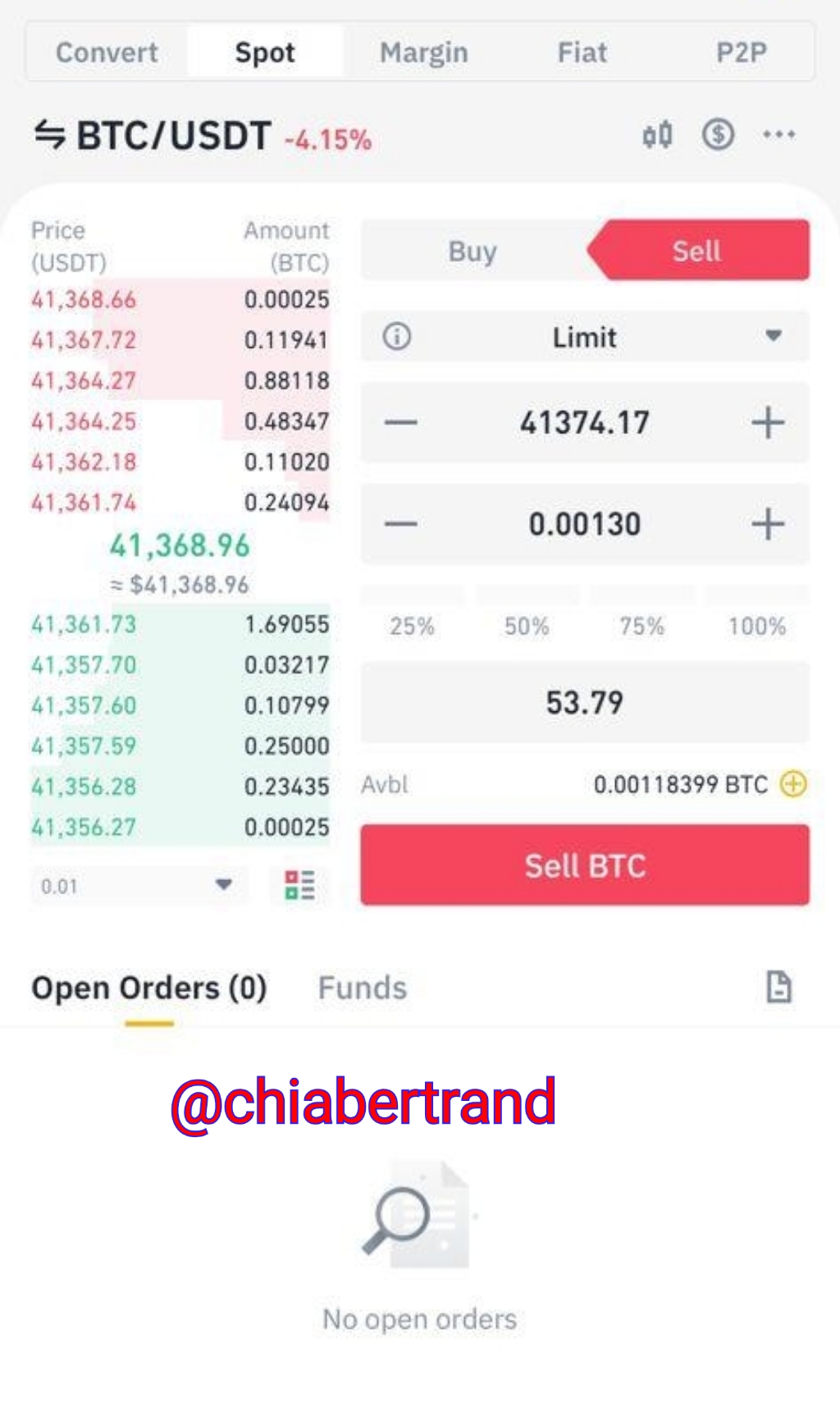Open the P2P tab
The height and width of the screenshot is (1402, 840).
click(741, 53)
